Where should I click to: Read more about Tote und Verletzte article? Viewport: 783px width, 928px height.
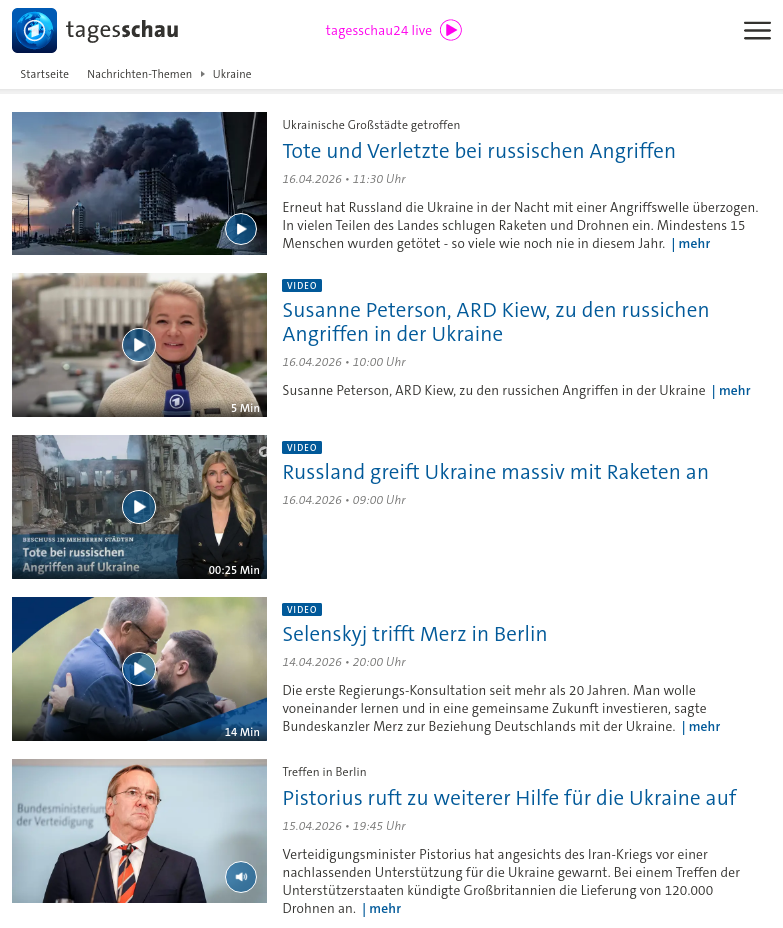pyautogui.click(x=694, y=243)
